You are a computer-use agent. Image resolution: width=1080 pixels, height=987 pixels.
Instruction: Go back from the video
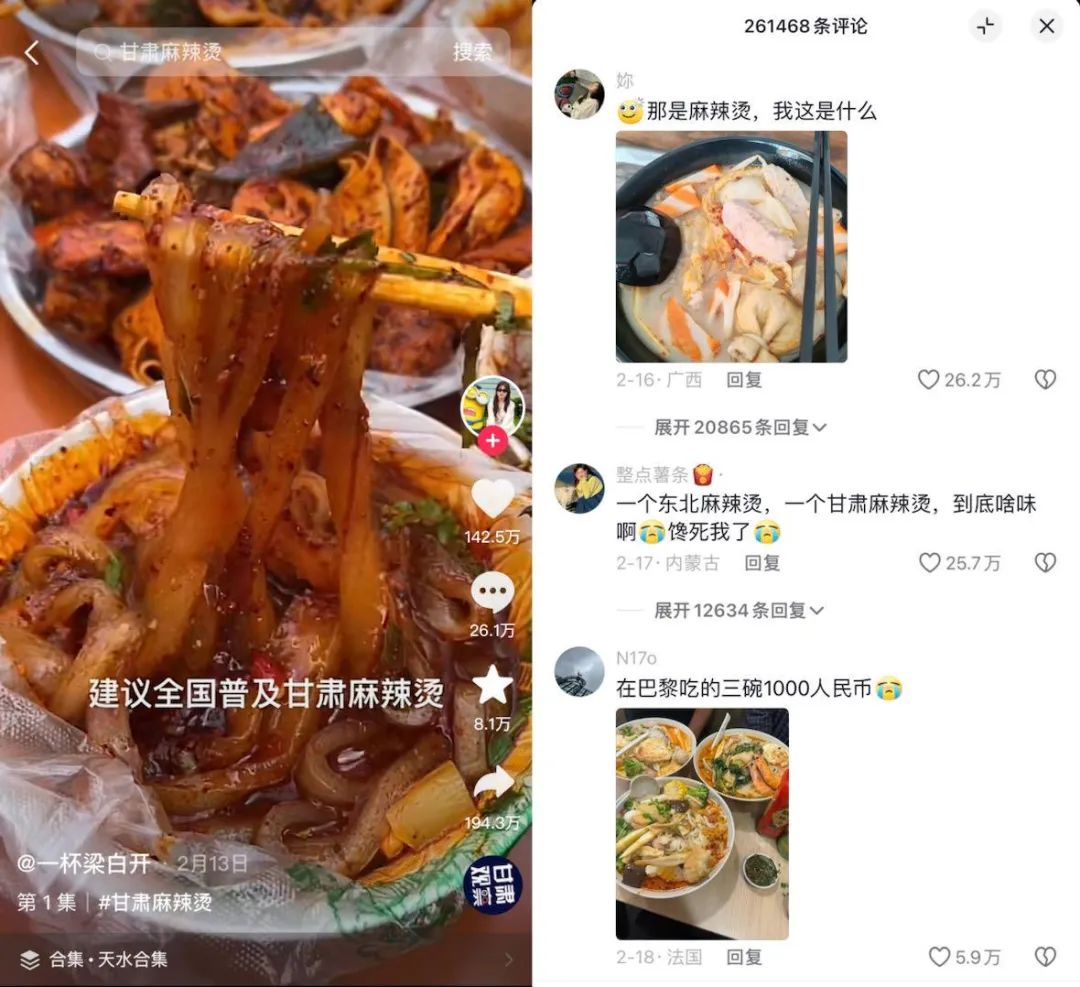coord(32,53)
